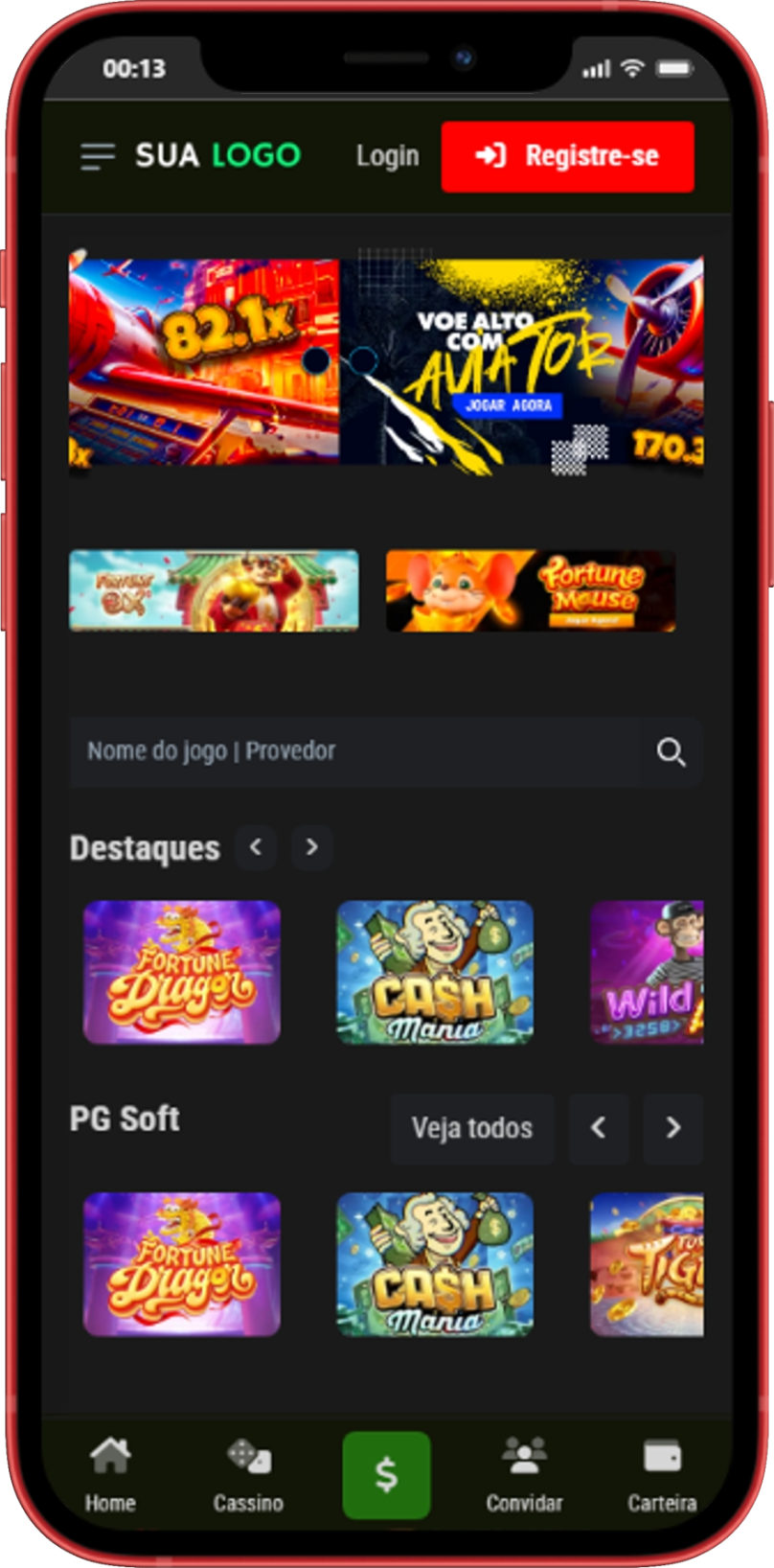Image resolution: width=774 pixels, height=1568 pixels.
Task: Focus the Nome do jogo search field
Action: [354, 750]
